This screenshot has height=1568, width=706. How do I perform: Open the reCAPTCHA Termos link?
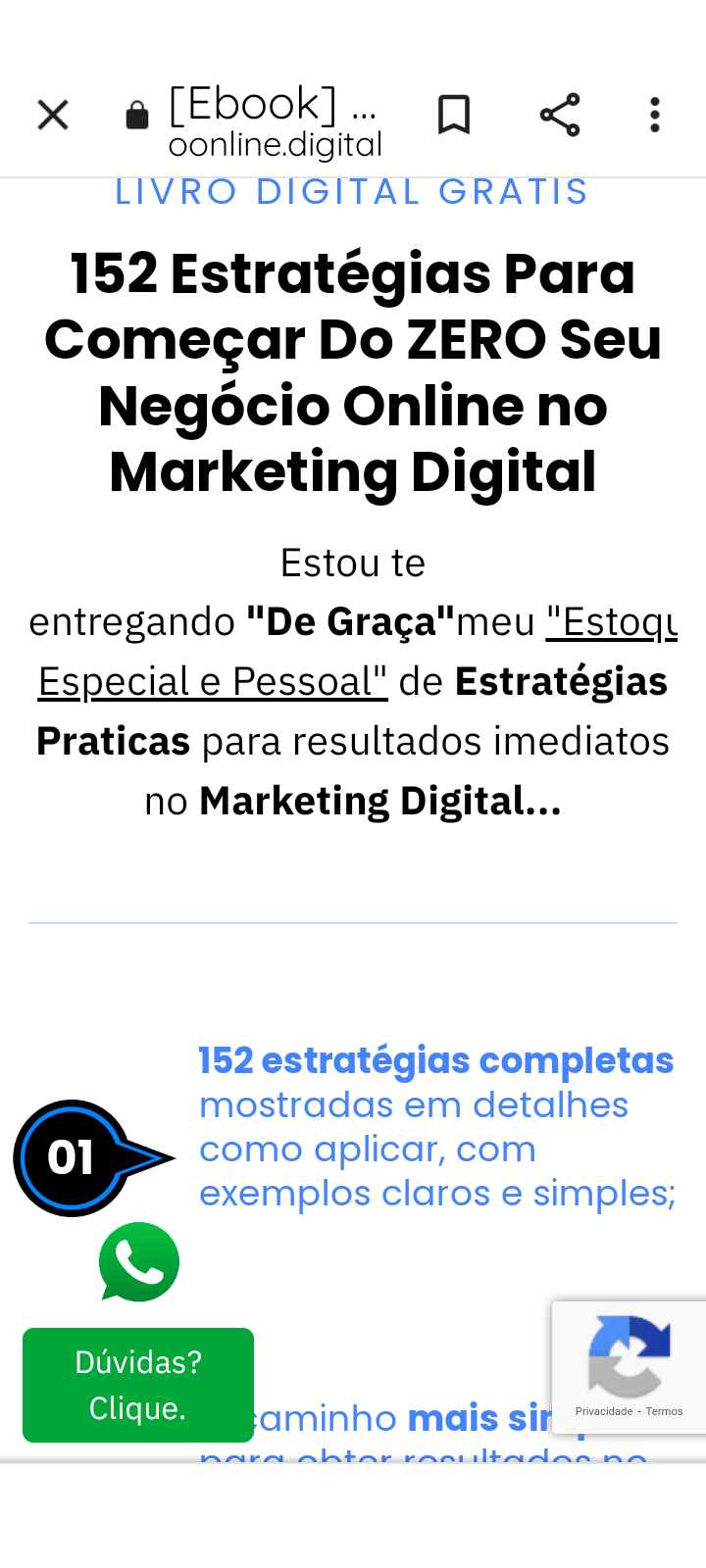coord(664,1411)
